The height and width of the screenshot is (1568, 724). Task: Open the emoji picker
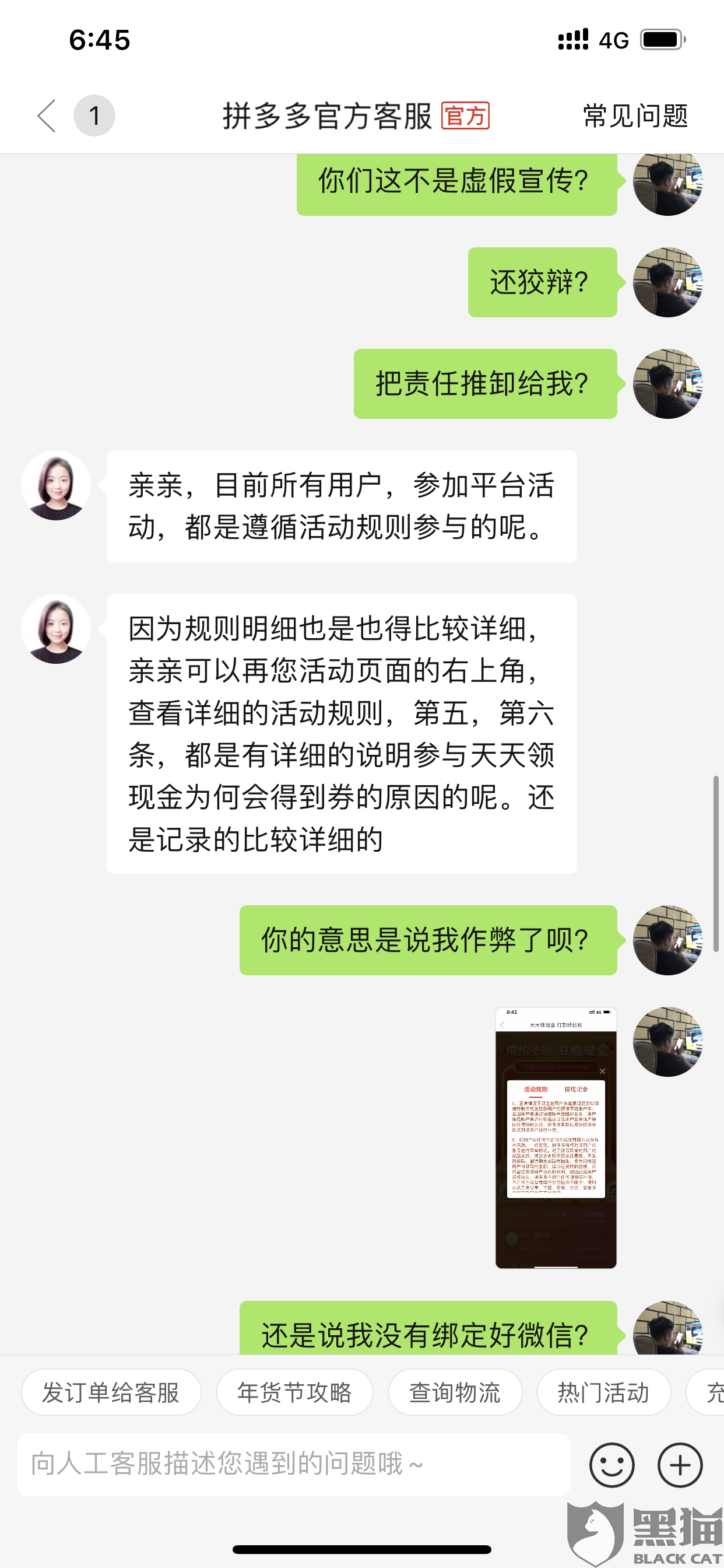coord(611,1465)
